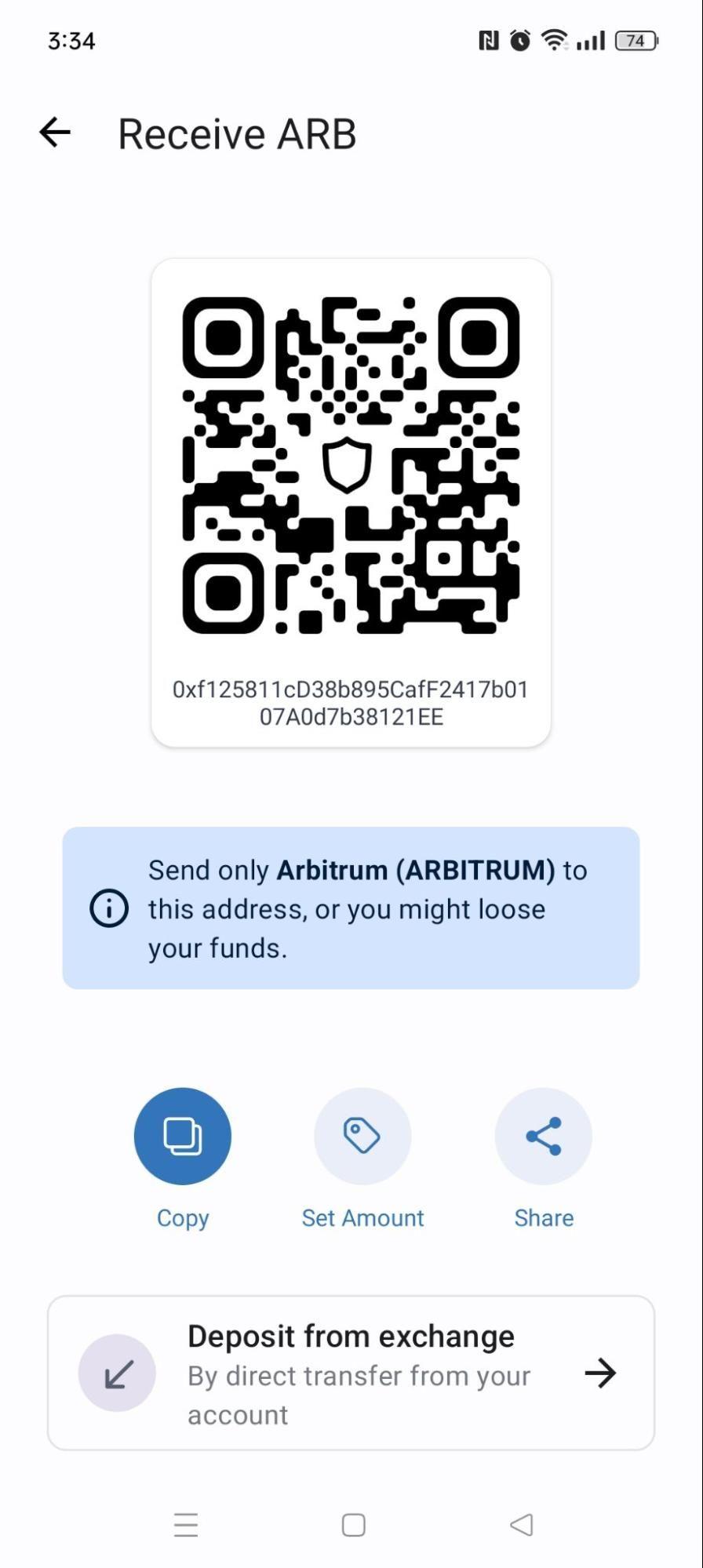
Task: Tap the alarm clock status icon
Action: (519, 39)
